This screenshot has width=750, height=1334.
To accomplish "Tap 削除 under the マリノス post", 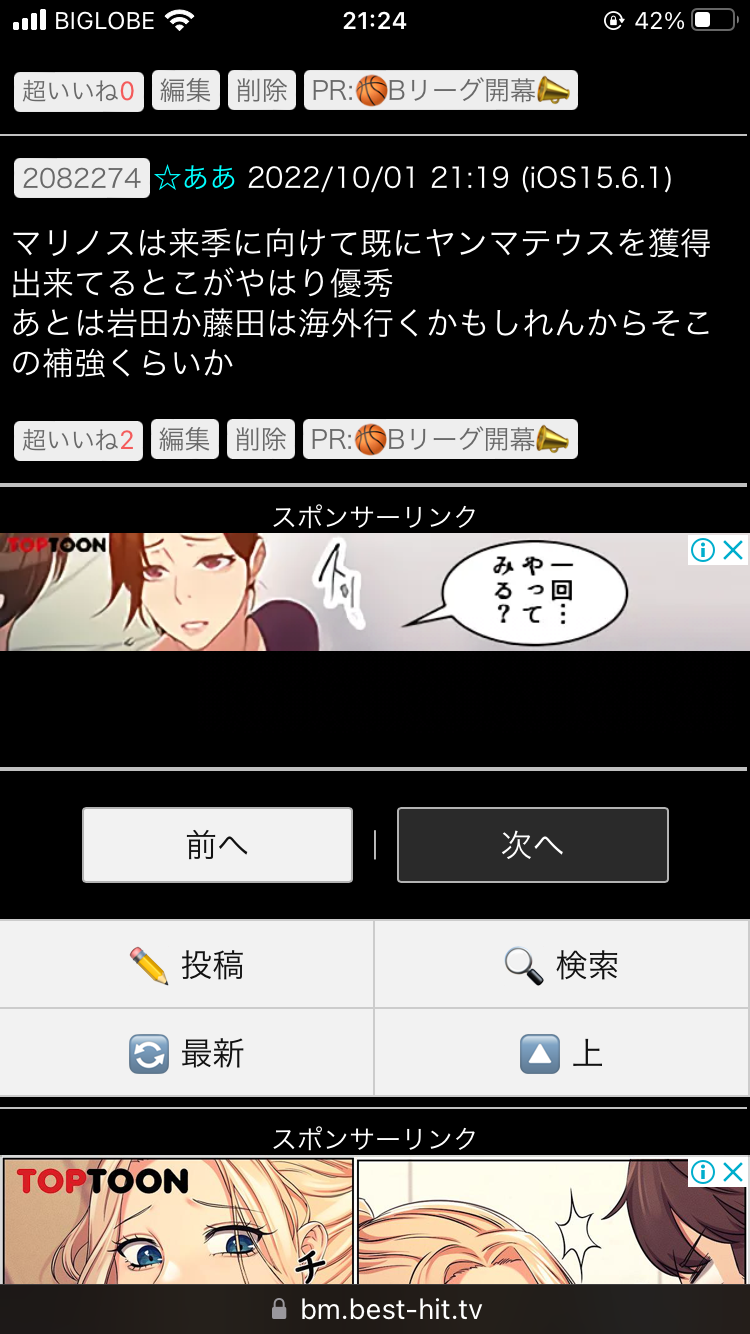I will [261, 439].
